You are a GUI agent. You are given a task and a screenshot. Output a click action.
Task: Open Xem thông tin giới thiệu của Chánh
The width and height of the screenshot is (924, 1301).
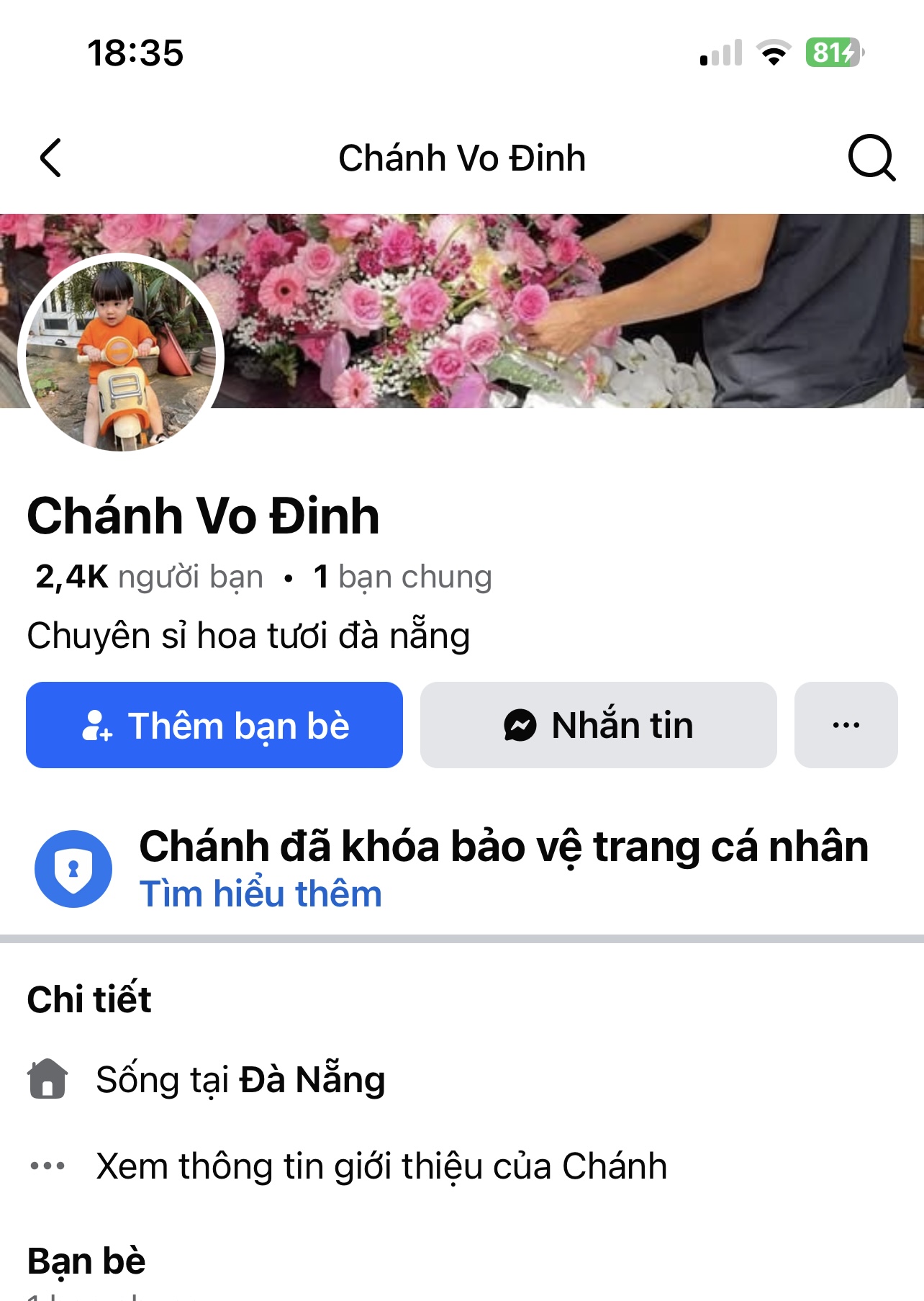point(381,1166)
